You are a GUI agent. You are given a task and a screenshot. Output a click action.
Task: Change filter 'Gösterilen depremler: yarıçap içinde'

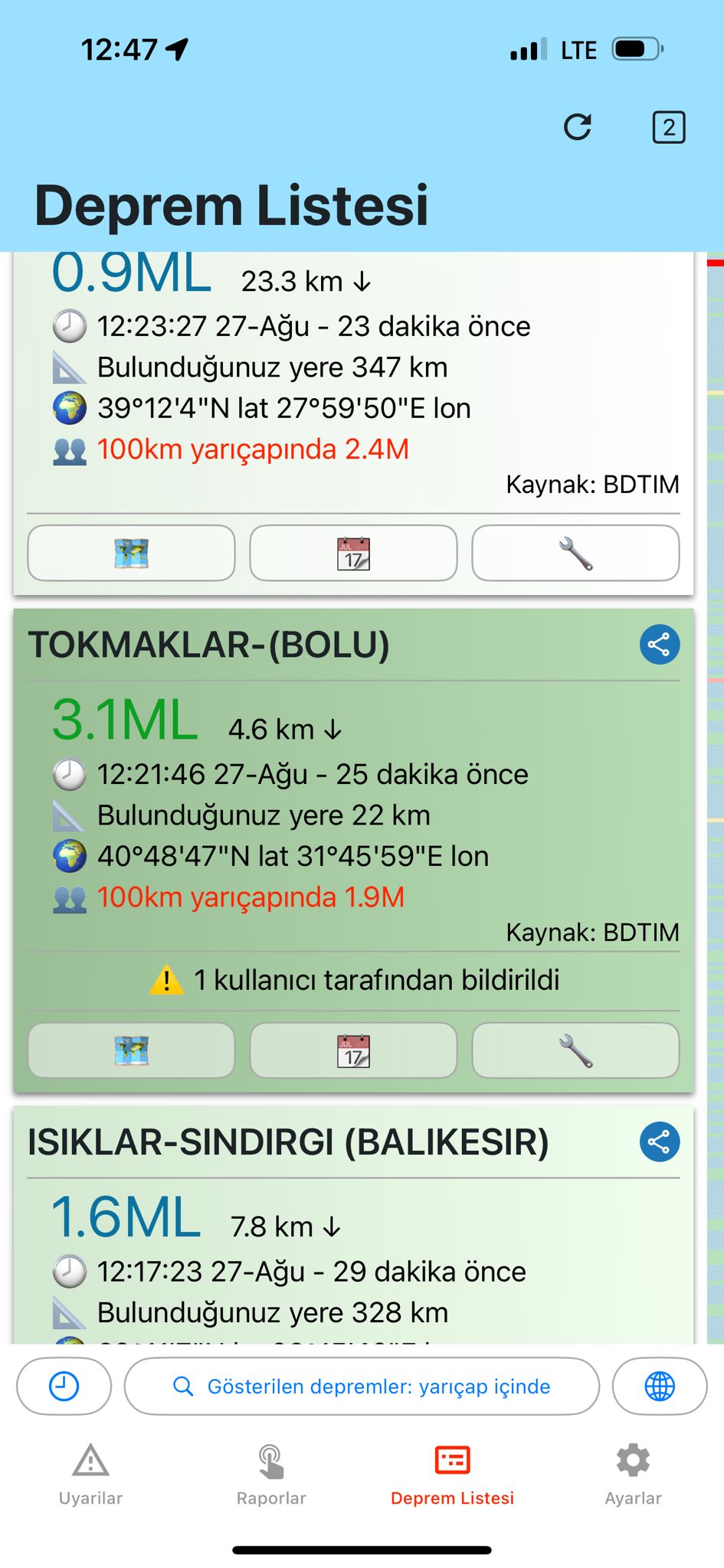[362, 1386]
